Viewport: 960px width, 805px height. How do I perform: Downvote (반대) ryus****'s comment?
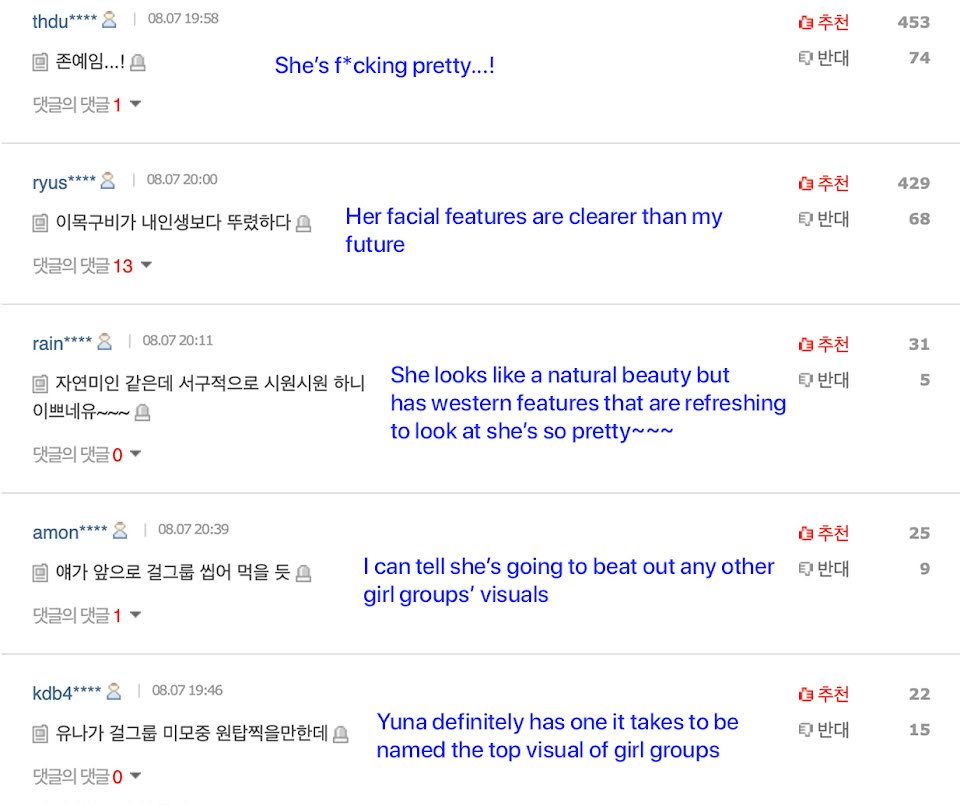pos(823,219)
